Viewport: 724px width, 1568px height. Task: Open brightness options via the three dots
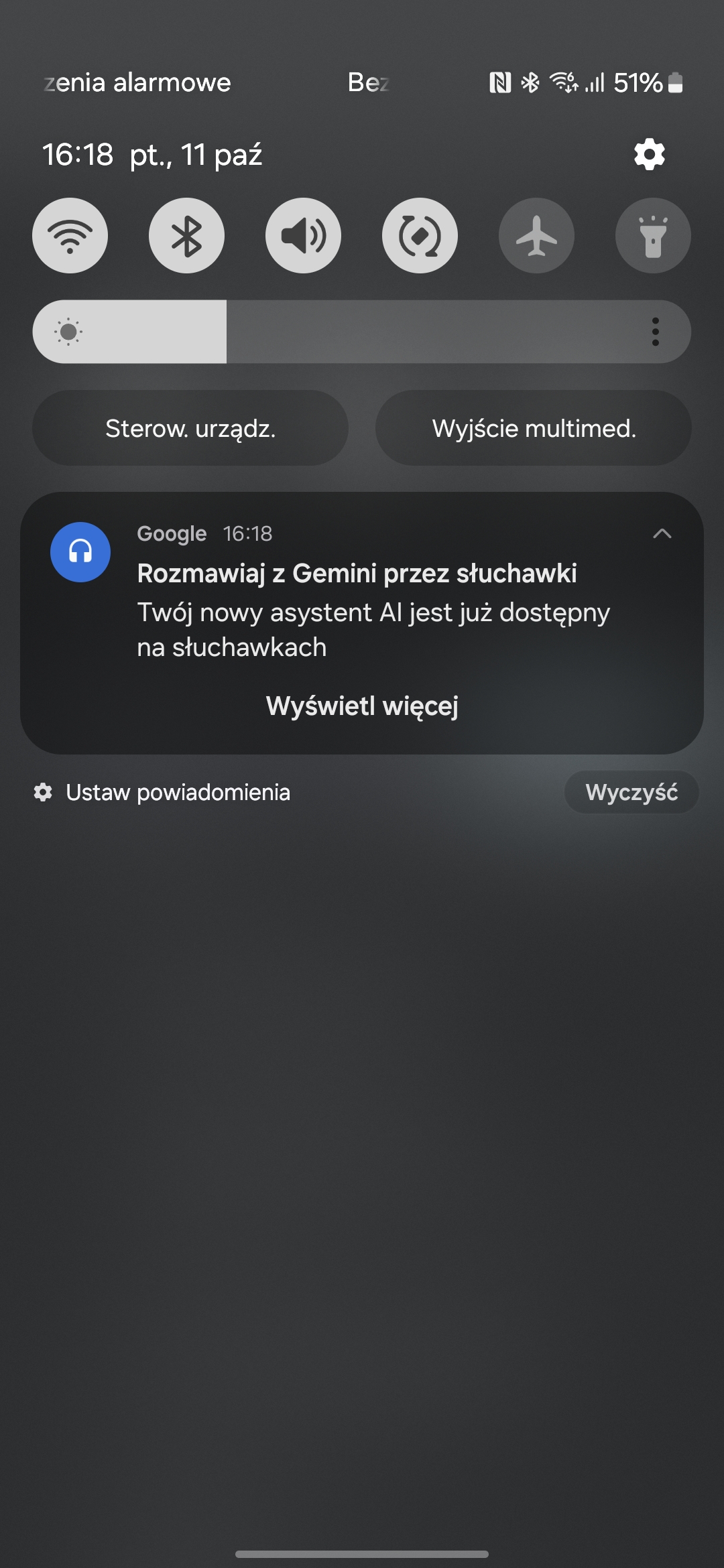656,332
